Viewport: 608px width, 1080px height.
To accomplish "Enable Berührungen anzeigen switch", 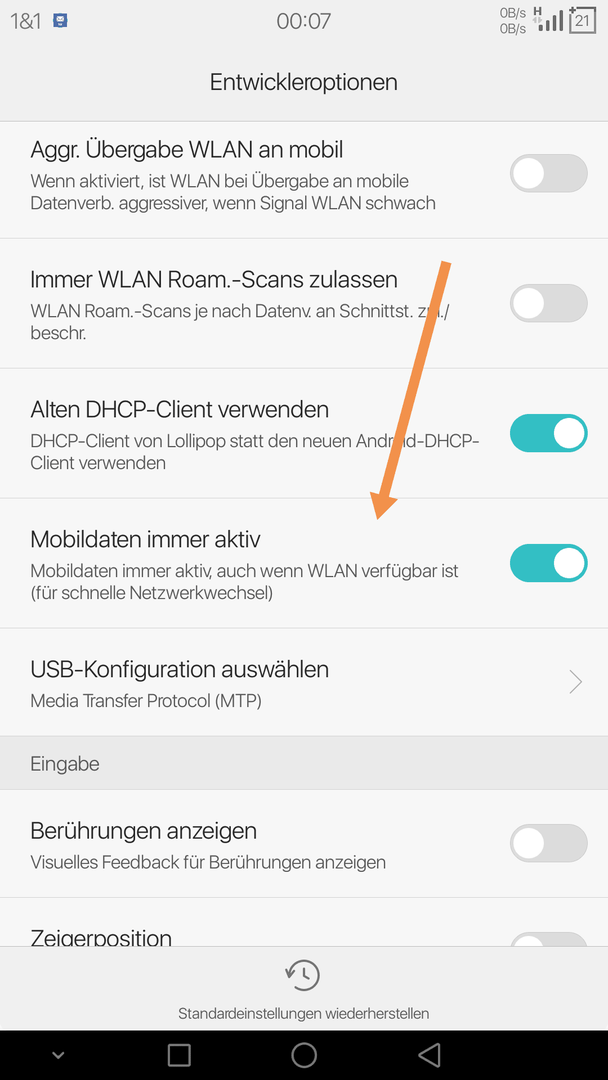I will tap(548, 843).
